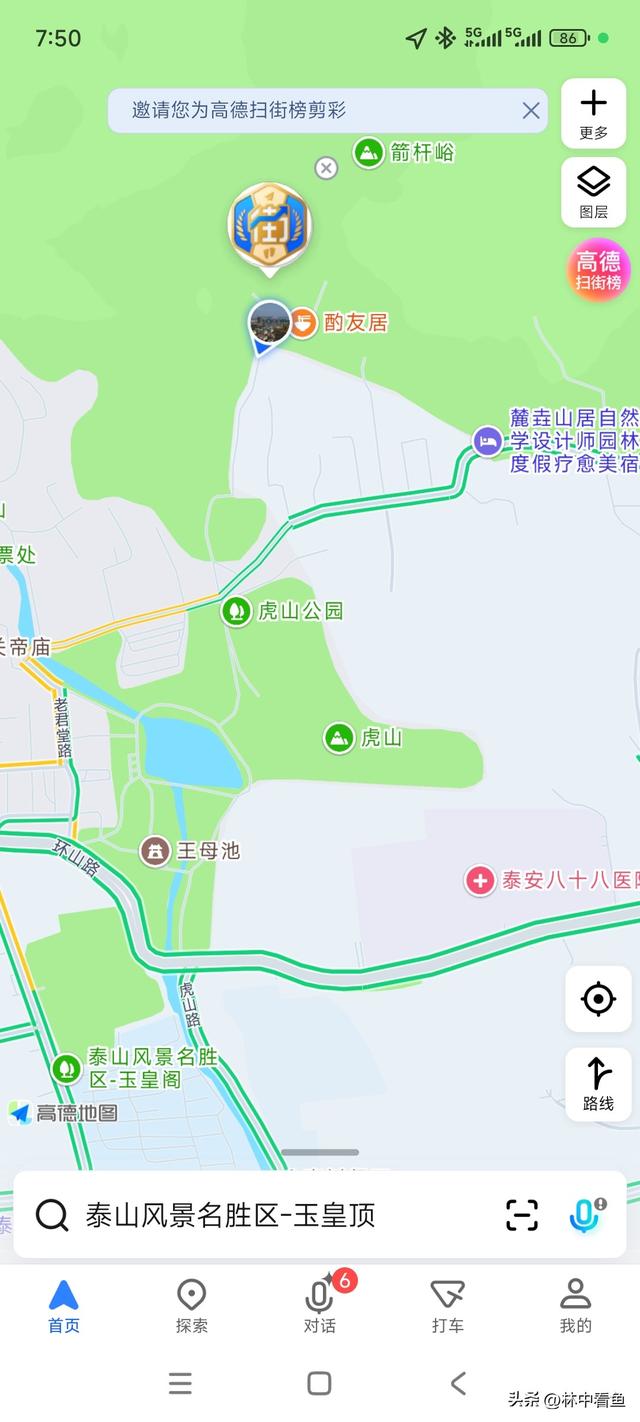Select the 泰安八十八医院 hospital marker

coord(481,880)
